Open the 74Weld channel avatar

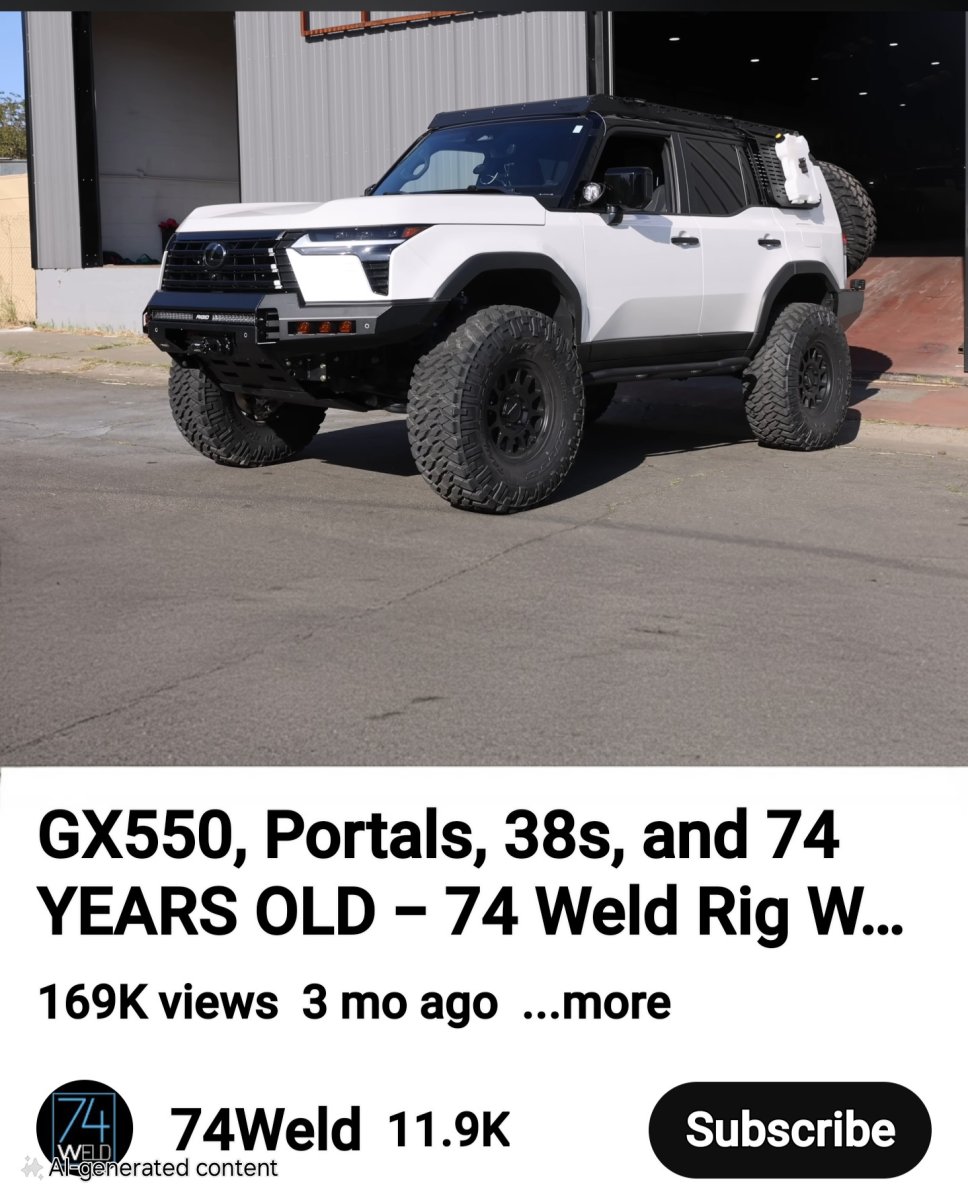(84, 1126)
